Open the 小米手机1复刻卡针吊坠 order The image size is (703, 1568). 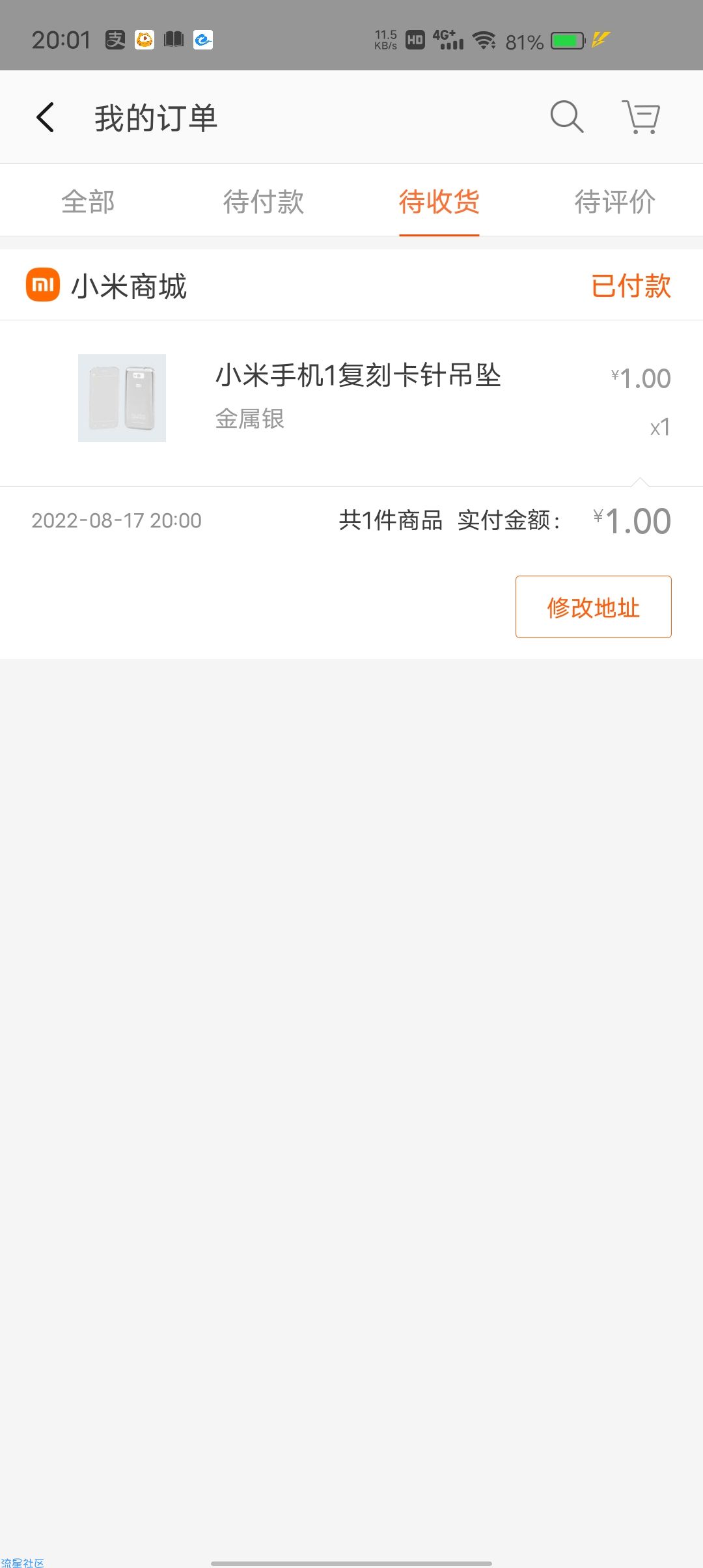[x=351, y=399]
